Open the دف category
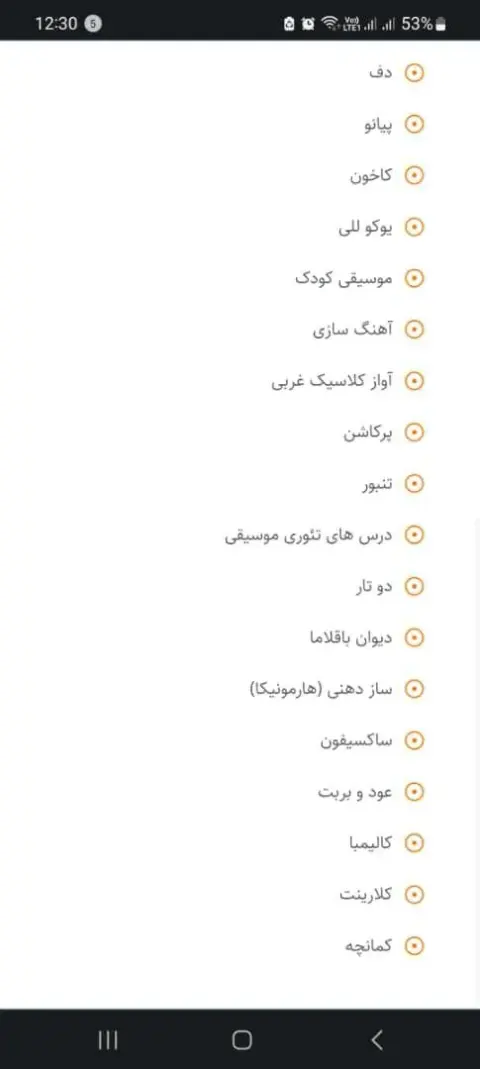The image size is (480, 1069). pos(382,73)
